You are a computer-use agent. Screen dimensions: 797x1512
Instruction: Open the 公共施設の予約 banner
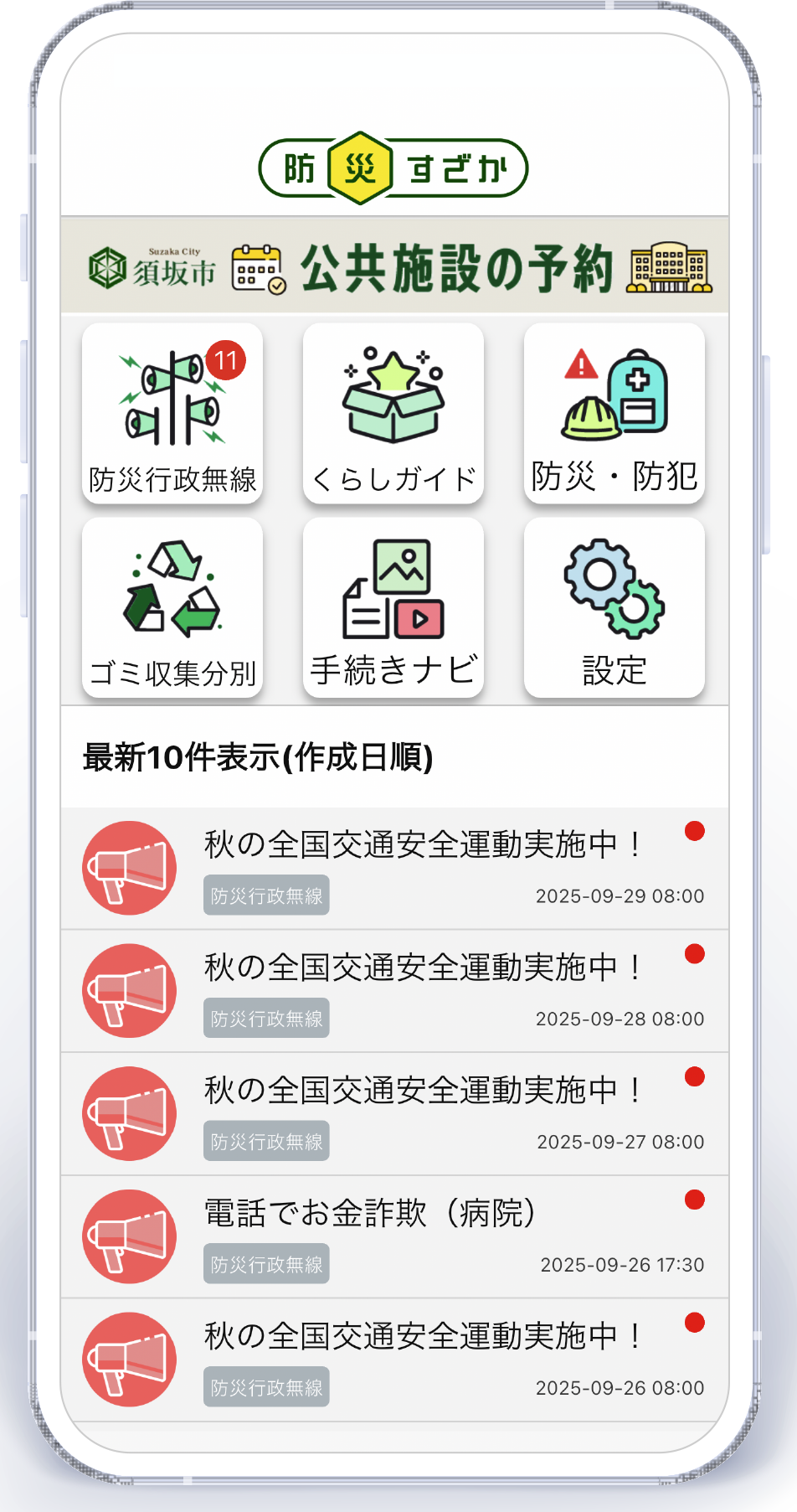(394, 266)
